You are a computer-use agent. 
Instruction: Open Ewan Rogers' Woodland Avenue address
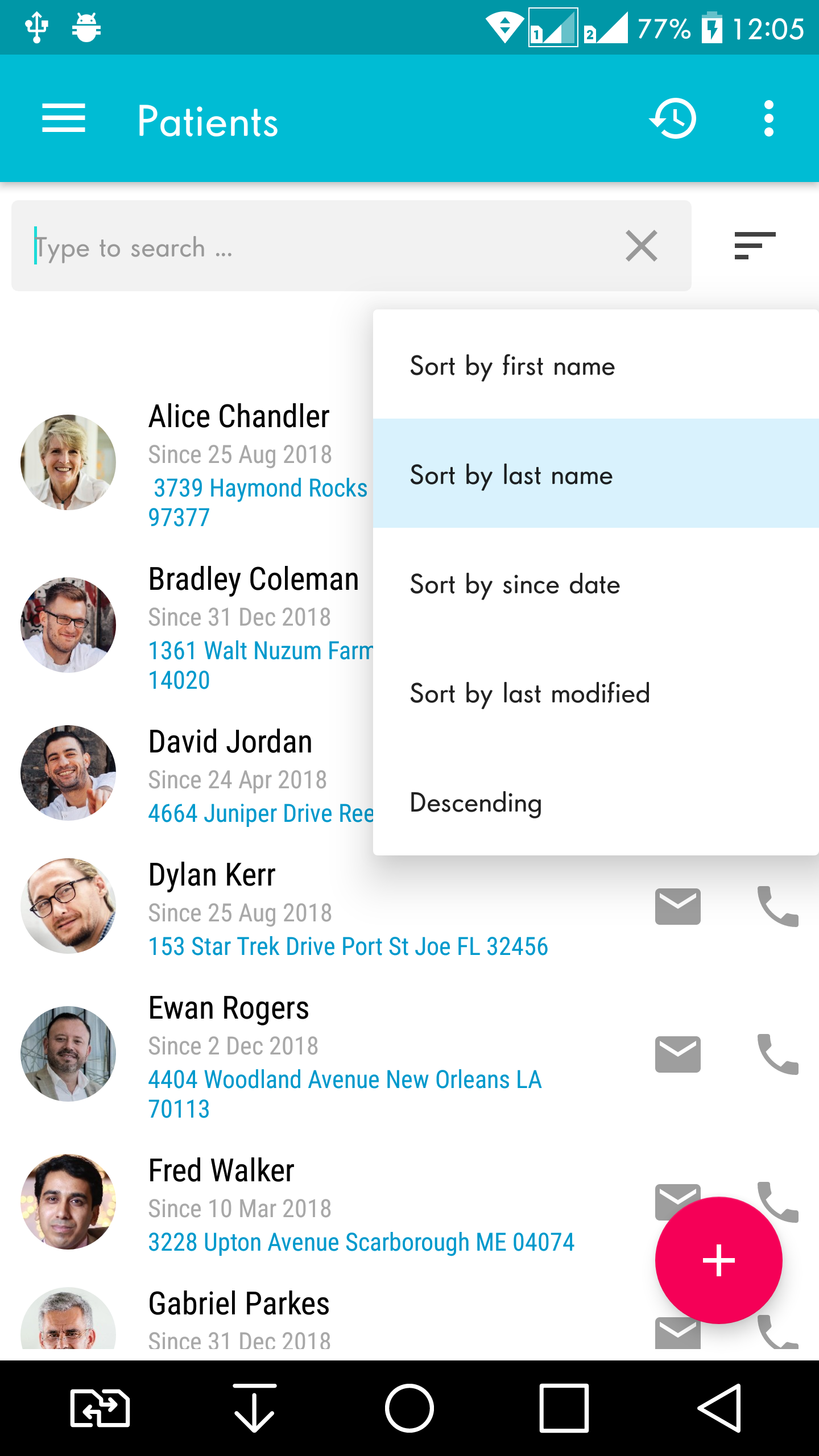point(345,1094)
